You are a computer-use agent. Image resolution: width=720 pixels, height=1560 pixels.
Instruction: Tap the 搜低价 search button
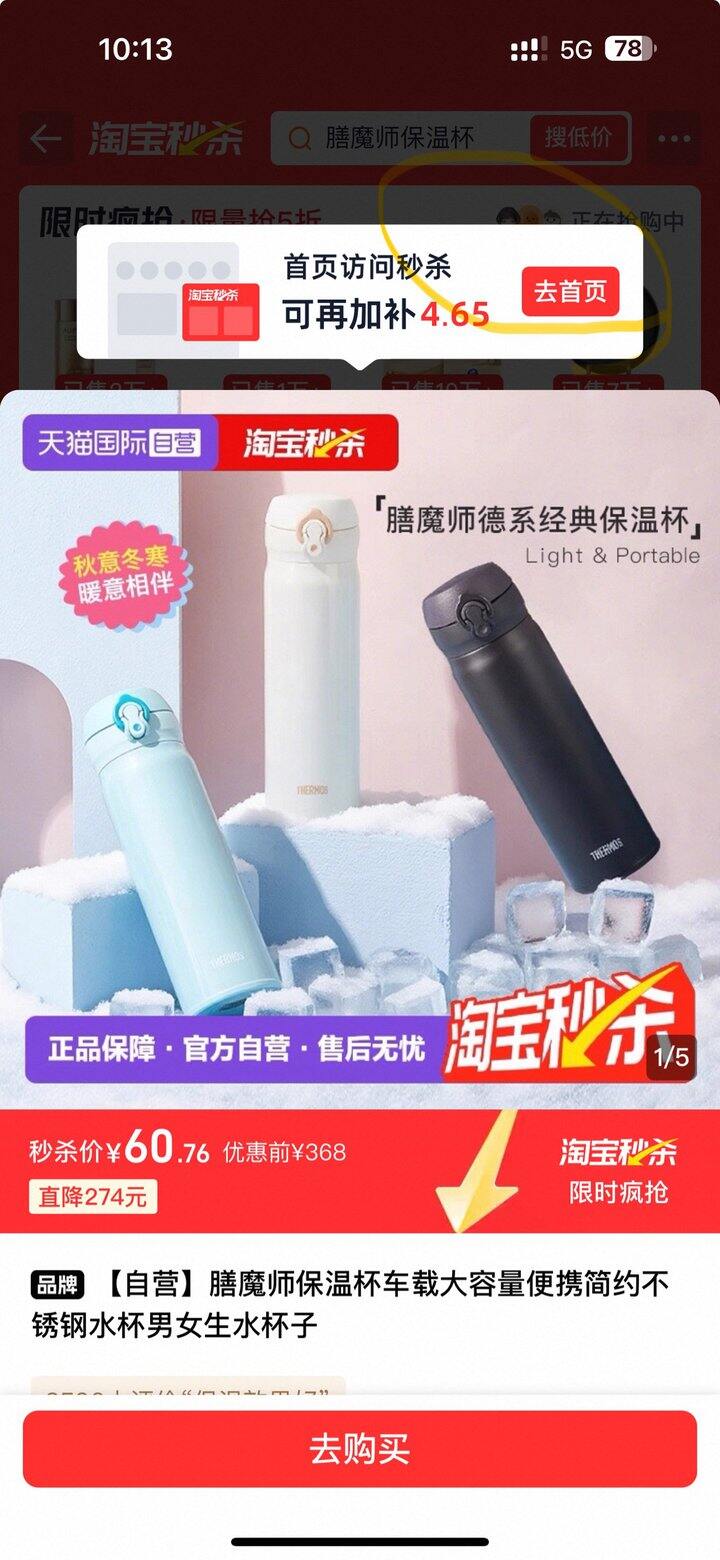click(584, 137)
